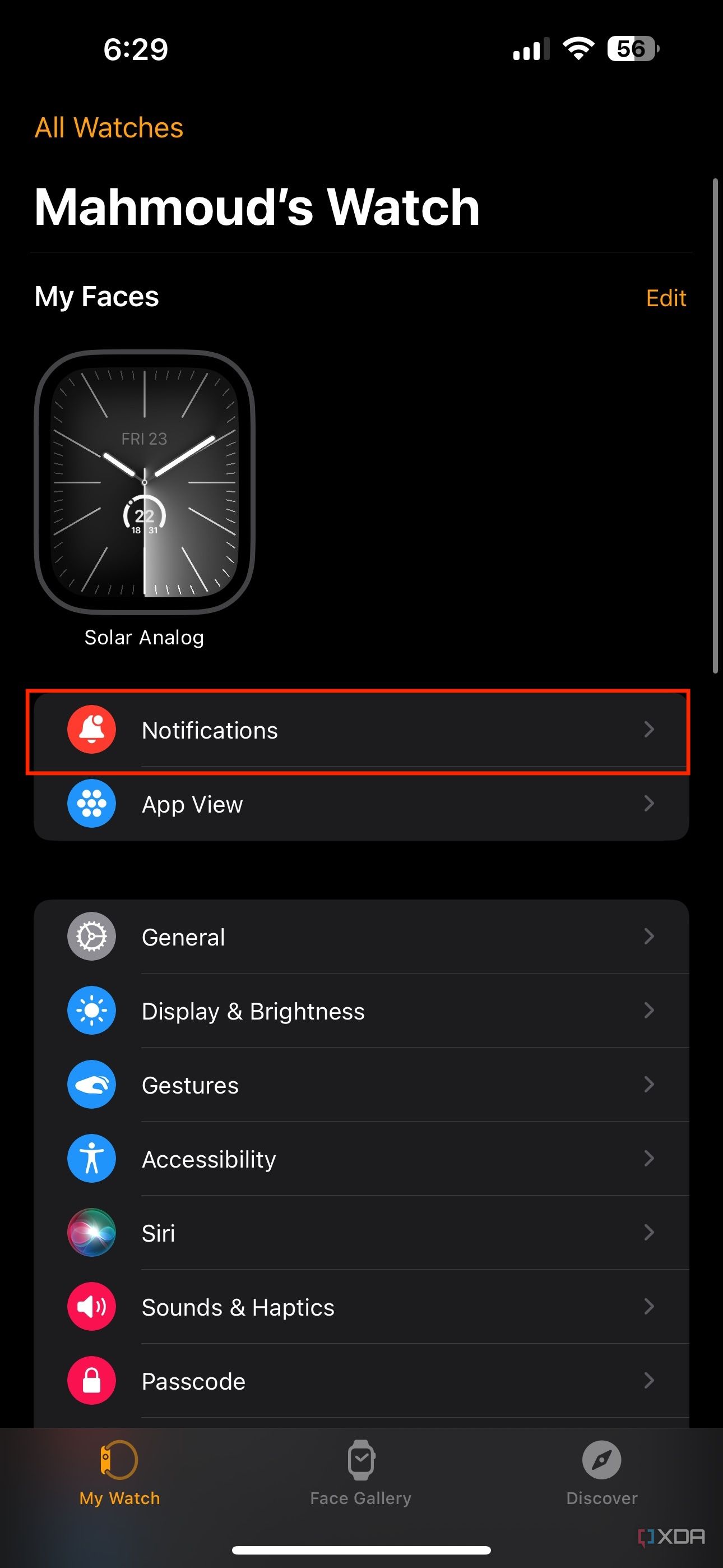Switch to the Discover tab
This screenshot has height=1568, width=723.
pyautogui.click(x=601, y=1472)
